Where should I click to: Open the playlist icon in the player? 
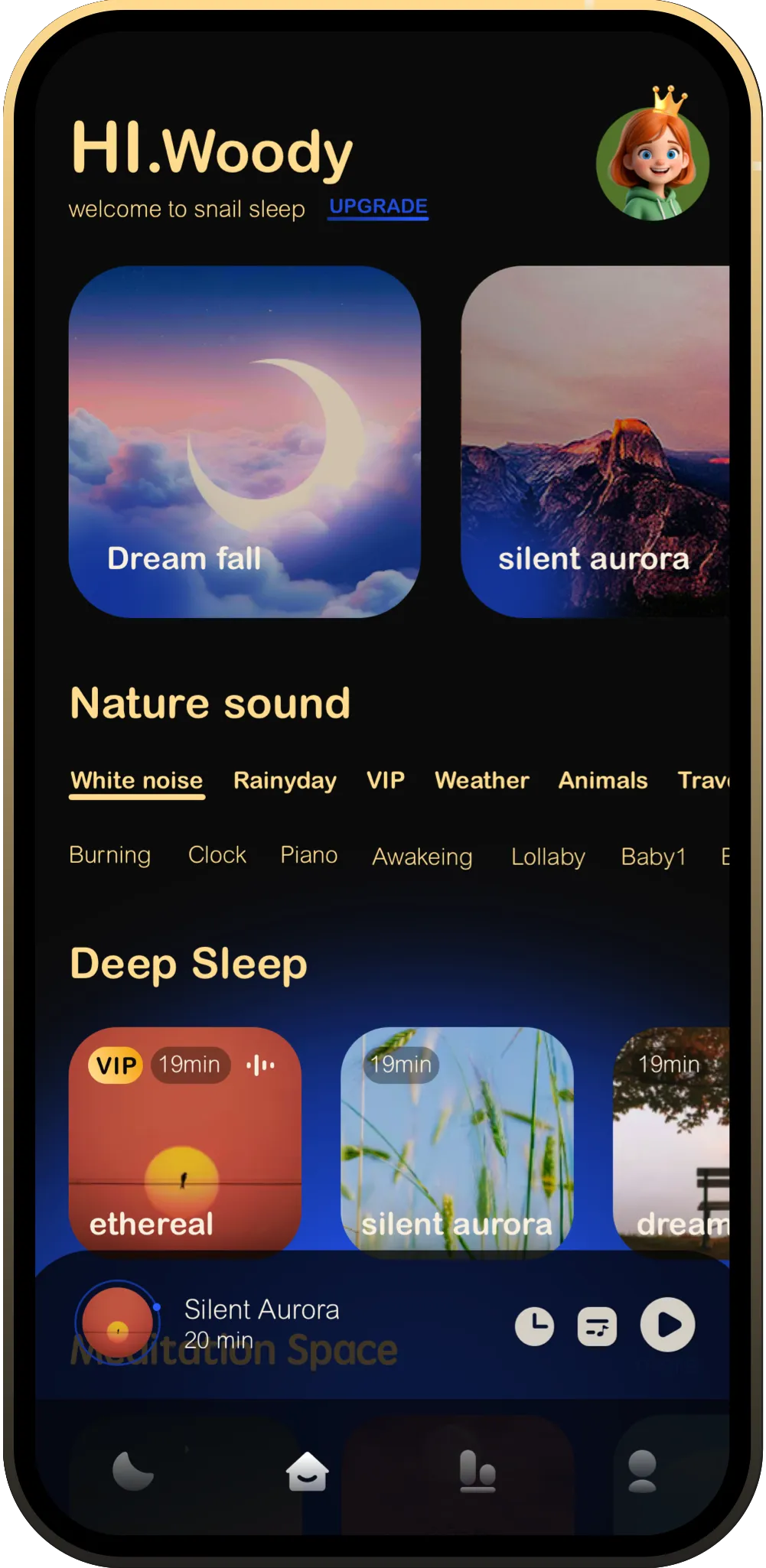[597, 1326]
